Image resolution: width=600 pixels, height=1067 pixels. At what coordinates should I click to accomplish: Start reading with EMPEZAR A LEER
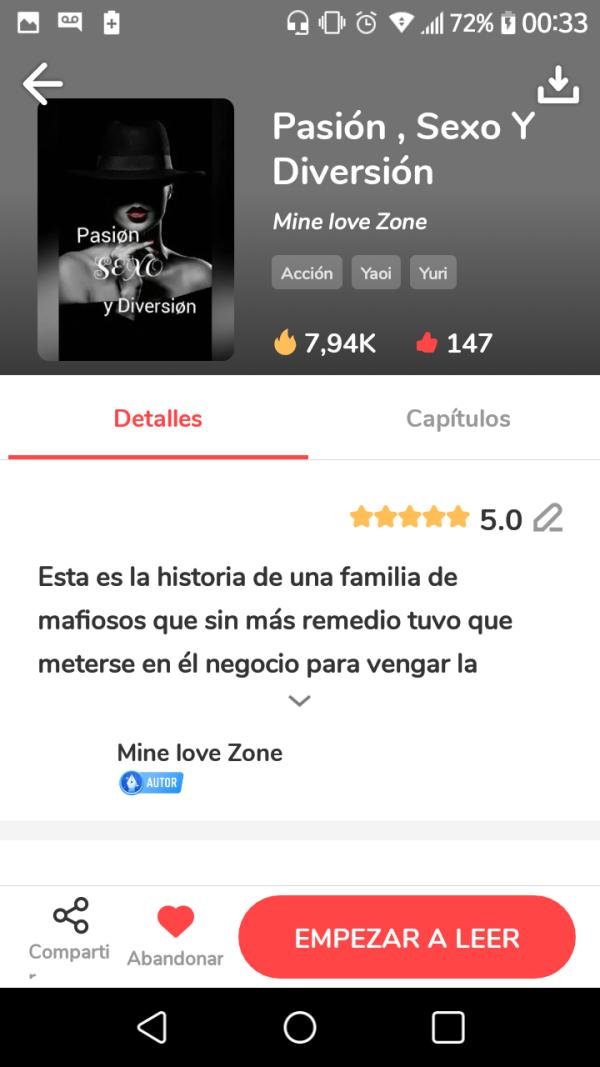406,938
